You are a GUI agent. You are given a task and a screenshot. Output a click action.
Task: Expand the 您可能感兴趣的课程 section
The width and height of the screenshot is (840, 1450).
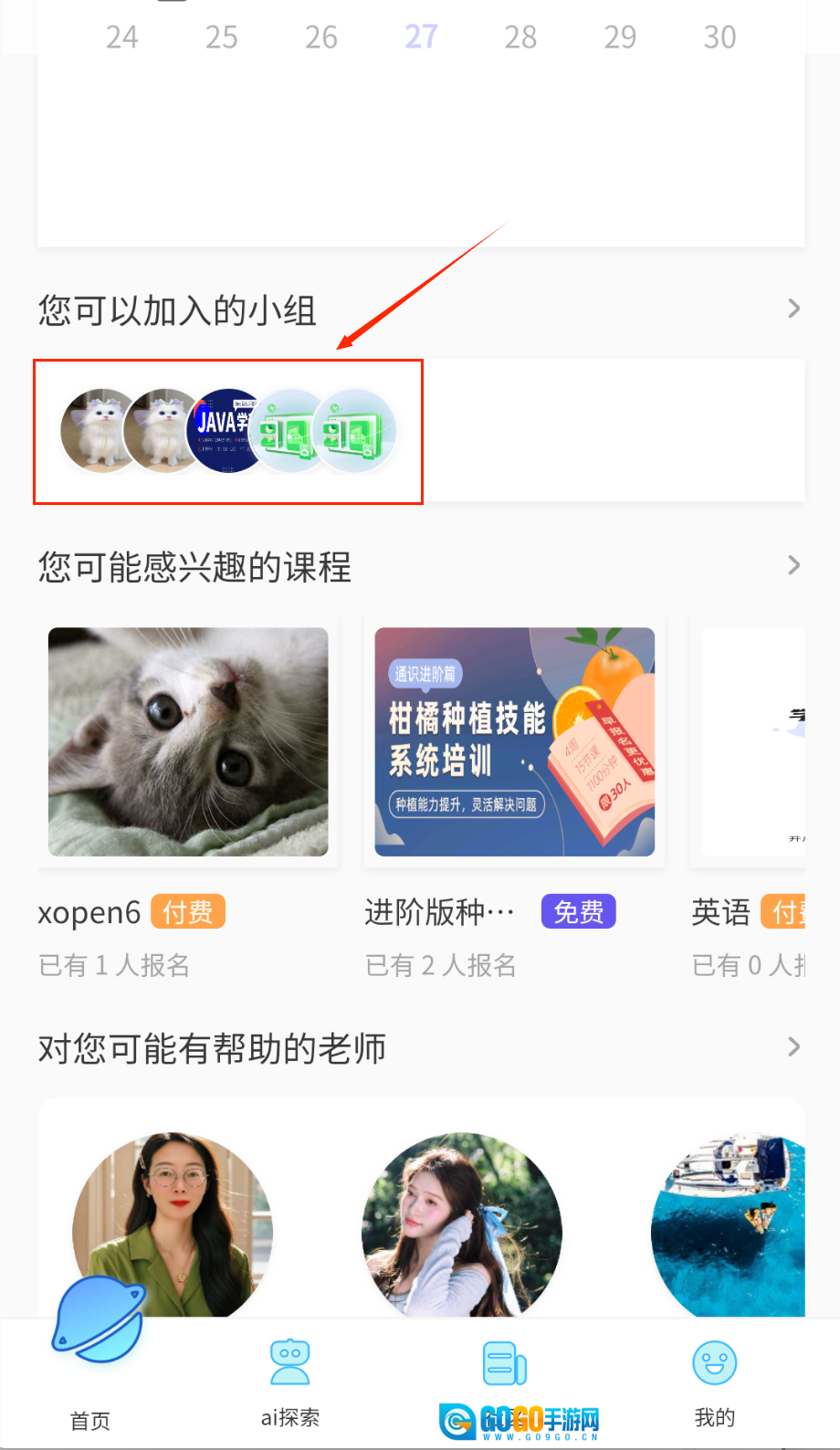tap(793, 566)
